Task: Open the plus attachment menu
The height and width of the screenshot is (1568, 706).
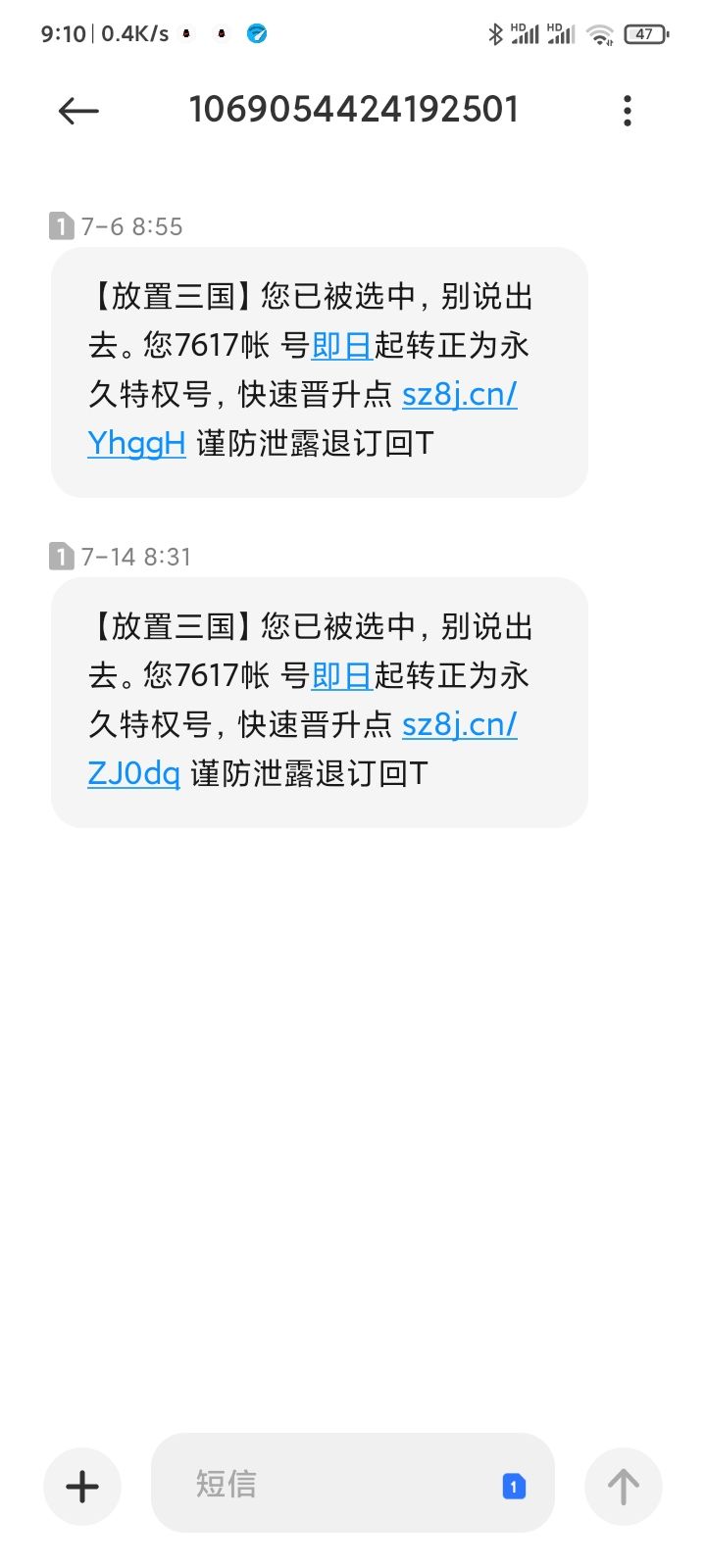Action: click(82, 1487)
